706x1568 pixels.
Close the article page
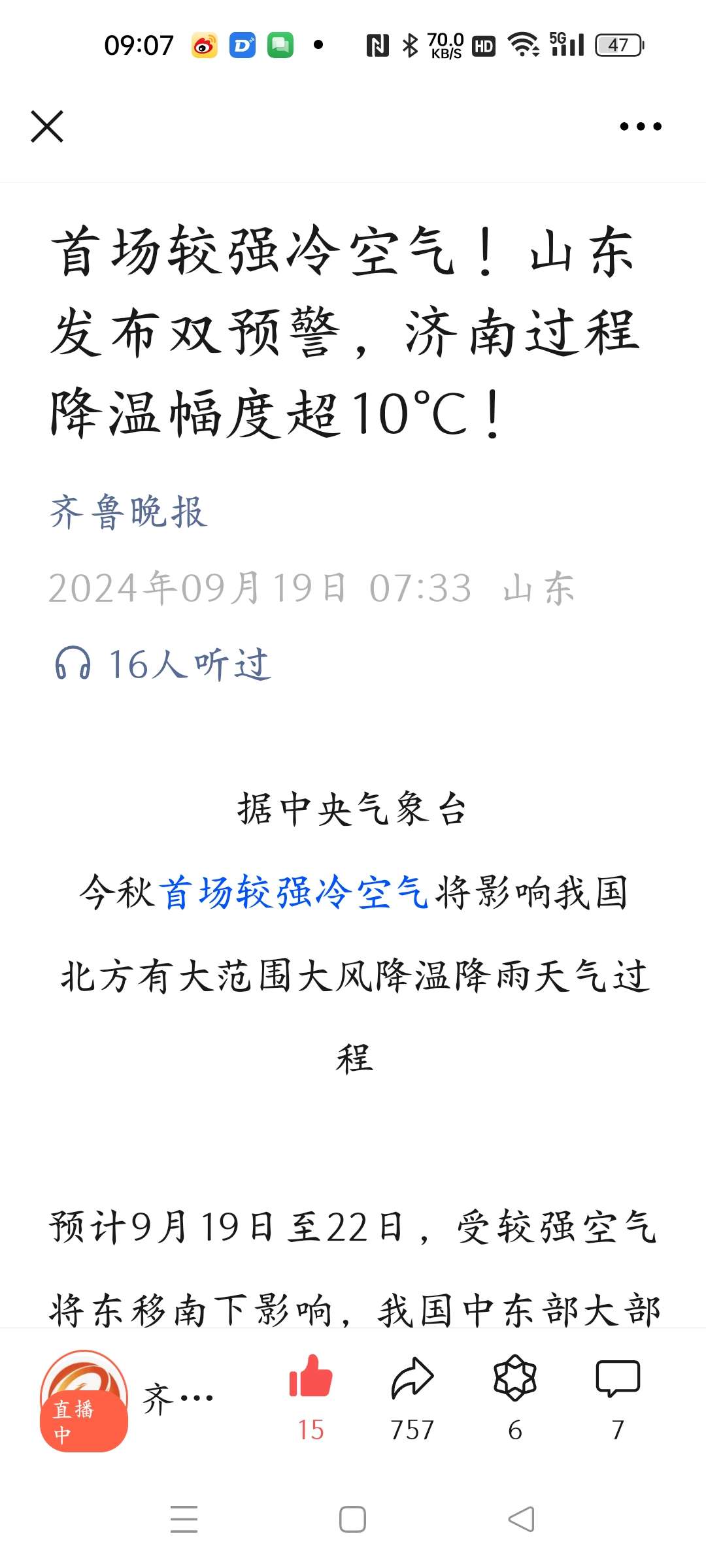(x=47, y=126)
